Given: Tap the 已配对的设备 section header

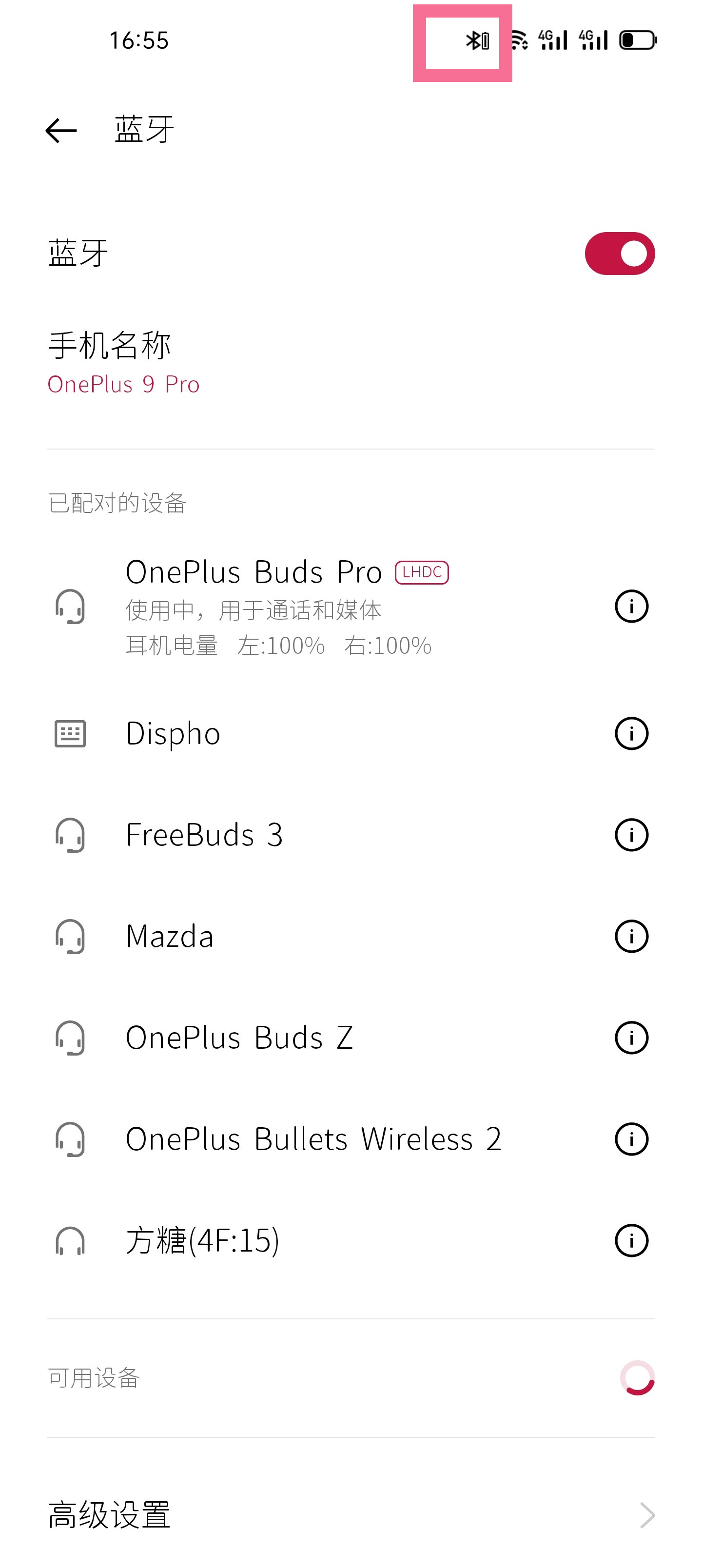Looking at the screenshot, I should (117, 502).
